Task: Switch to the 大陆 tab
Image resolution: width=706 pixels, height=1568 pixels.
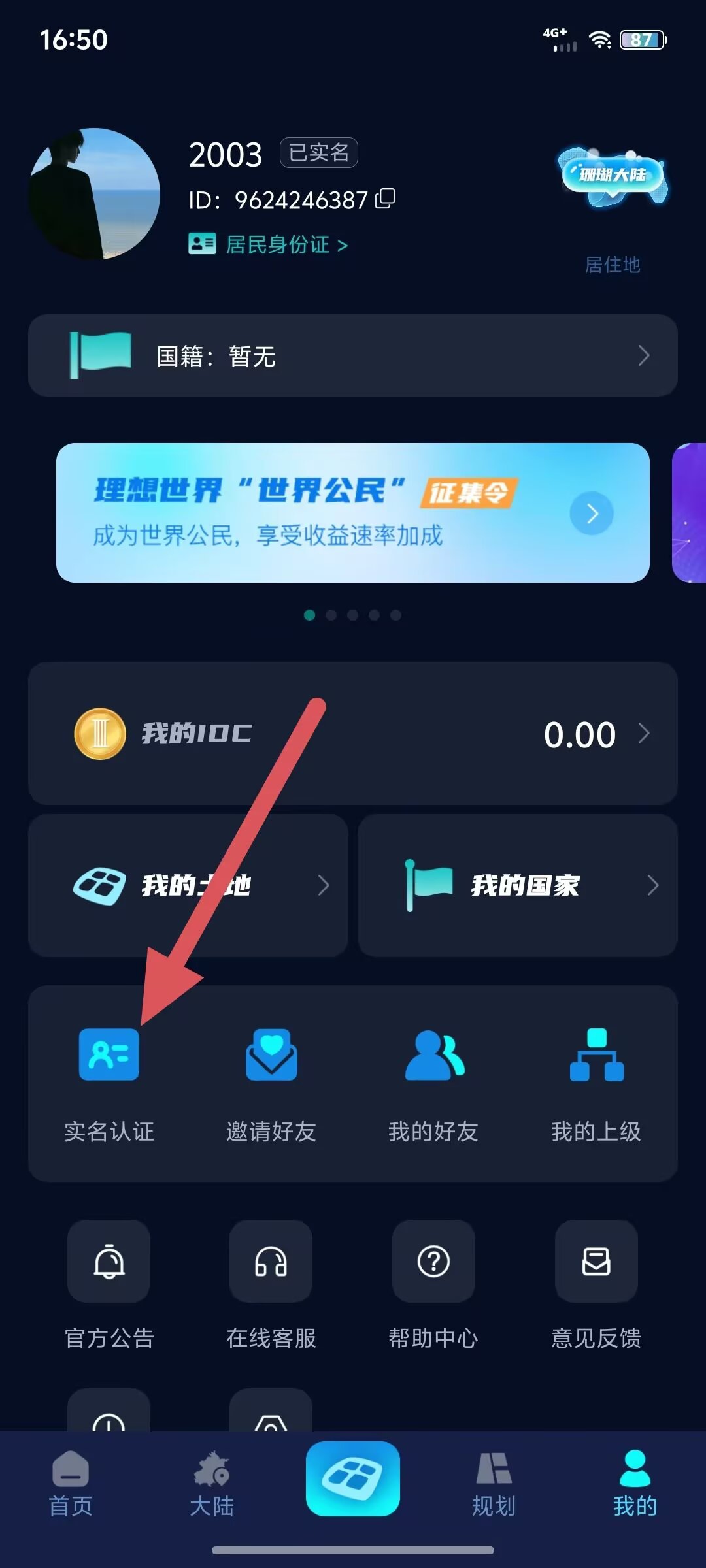Action: click(212, 1484)
